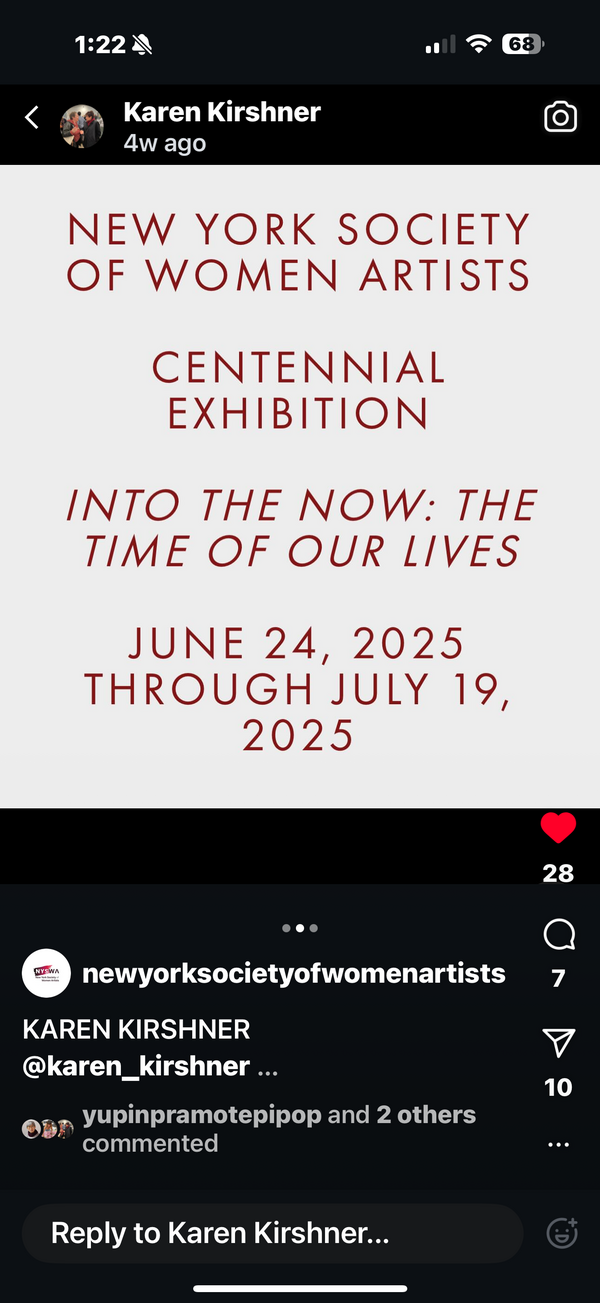600x1303 pixels.
Task: Open Karen Kirshner's profile picture
Action: pyautogui.click(x=83, y=126)
